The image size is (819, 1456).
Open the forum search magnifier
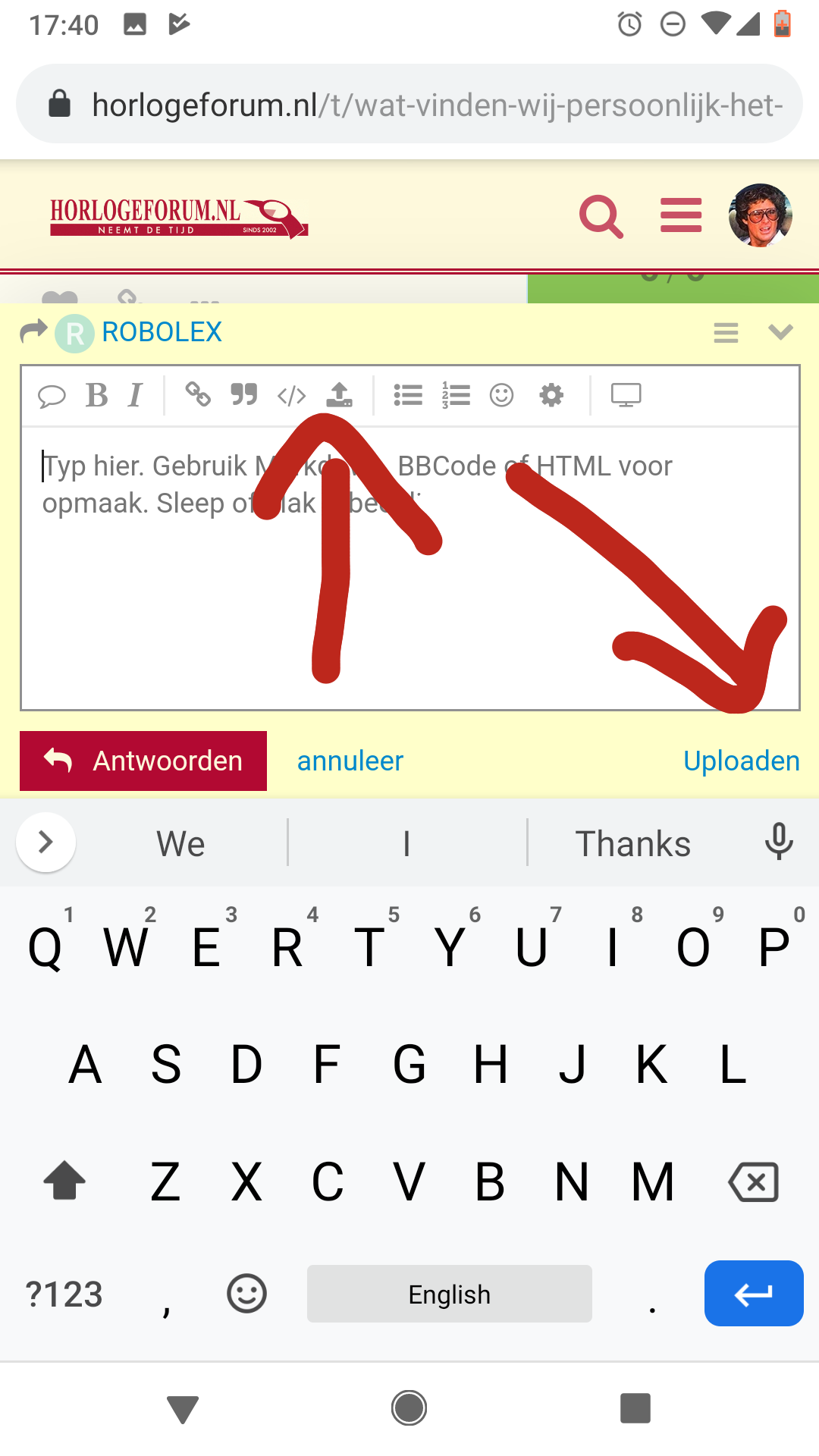[x=601, y=217]
